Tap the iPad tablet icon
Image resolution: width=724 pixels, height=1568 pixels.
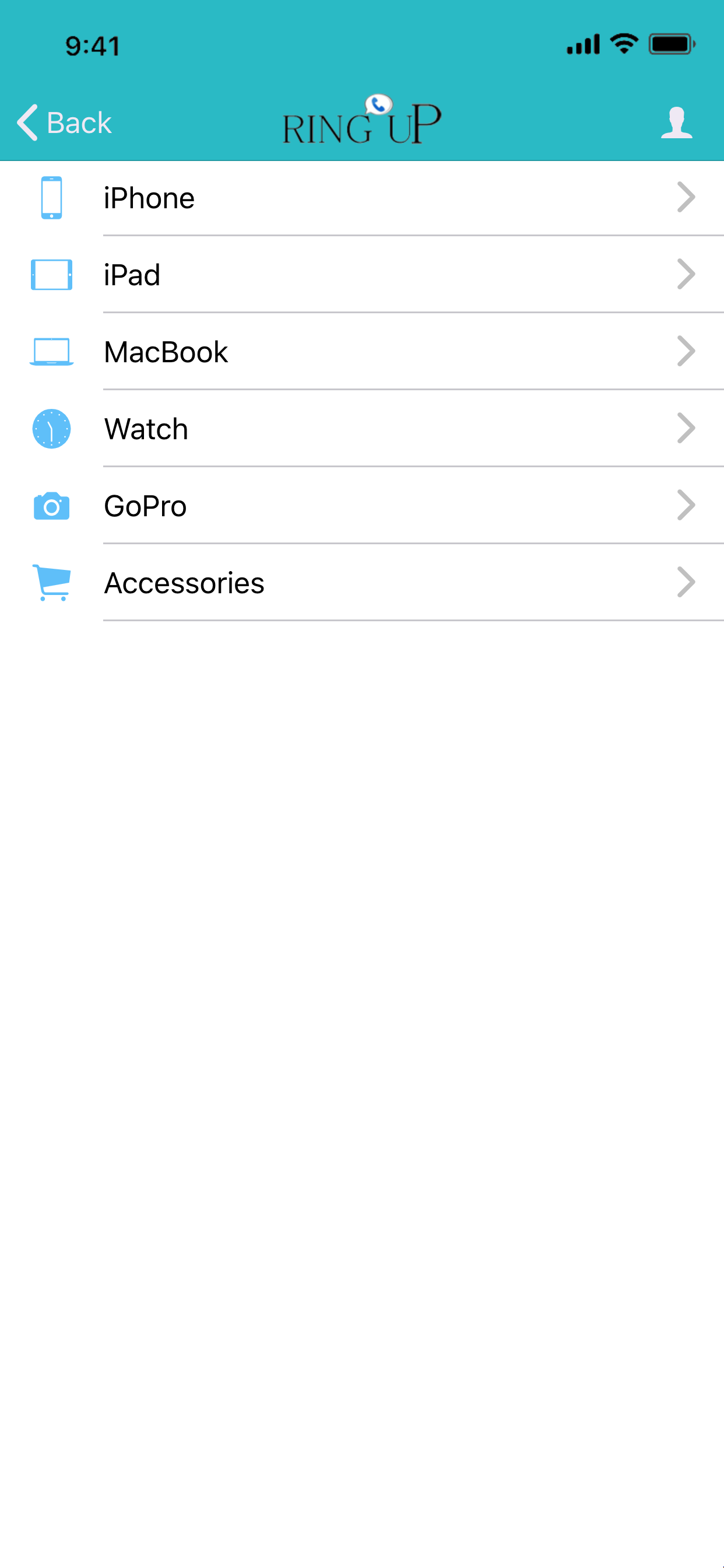[x=51, y=274]
